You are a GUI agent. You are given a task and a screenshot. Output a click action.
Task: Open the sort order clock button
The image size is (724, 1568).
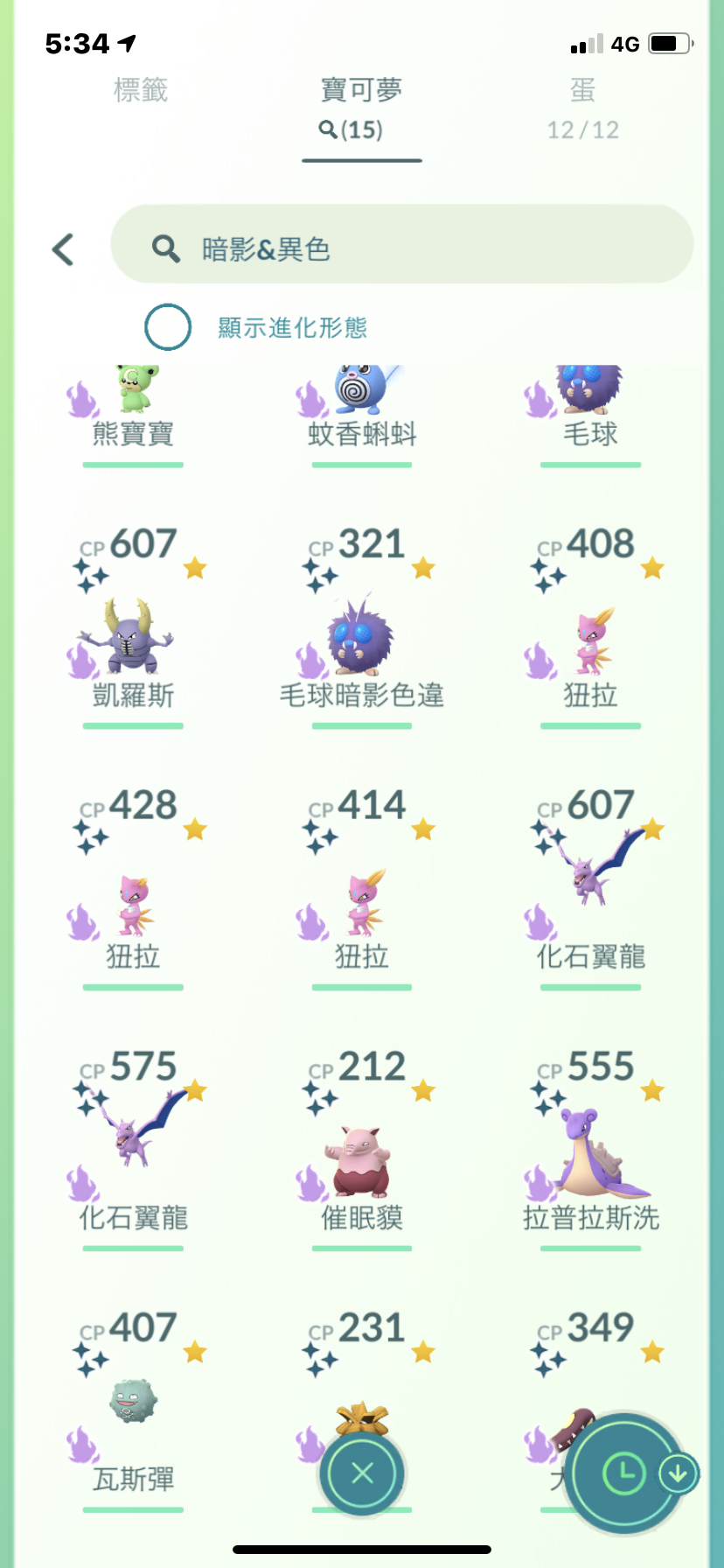click(623, 1474)
